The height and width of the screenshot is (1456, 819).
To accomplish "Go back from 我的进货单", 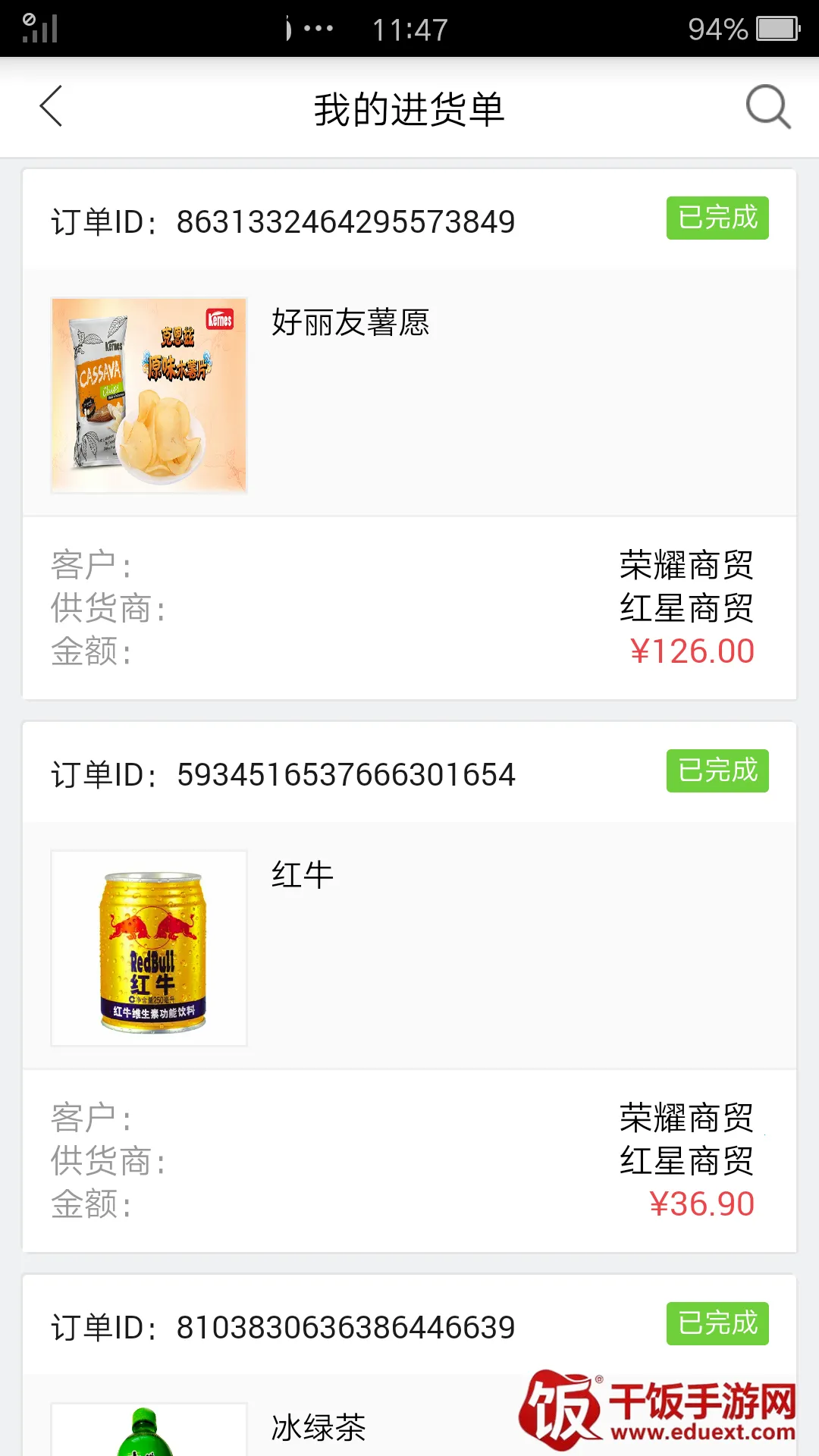I will pos(52,107).
